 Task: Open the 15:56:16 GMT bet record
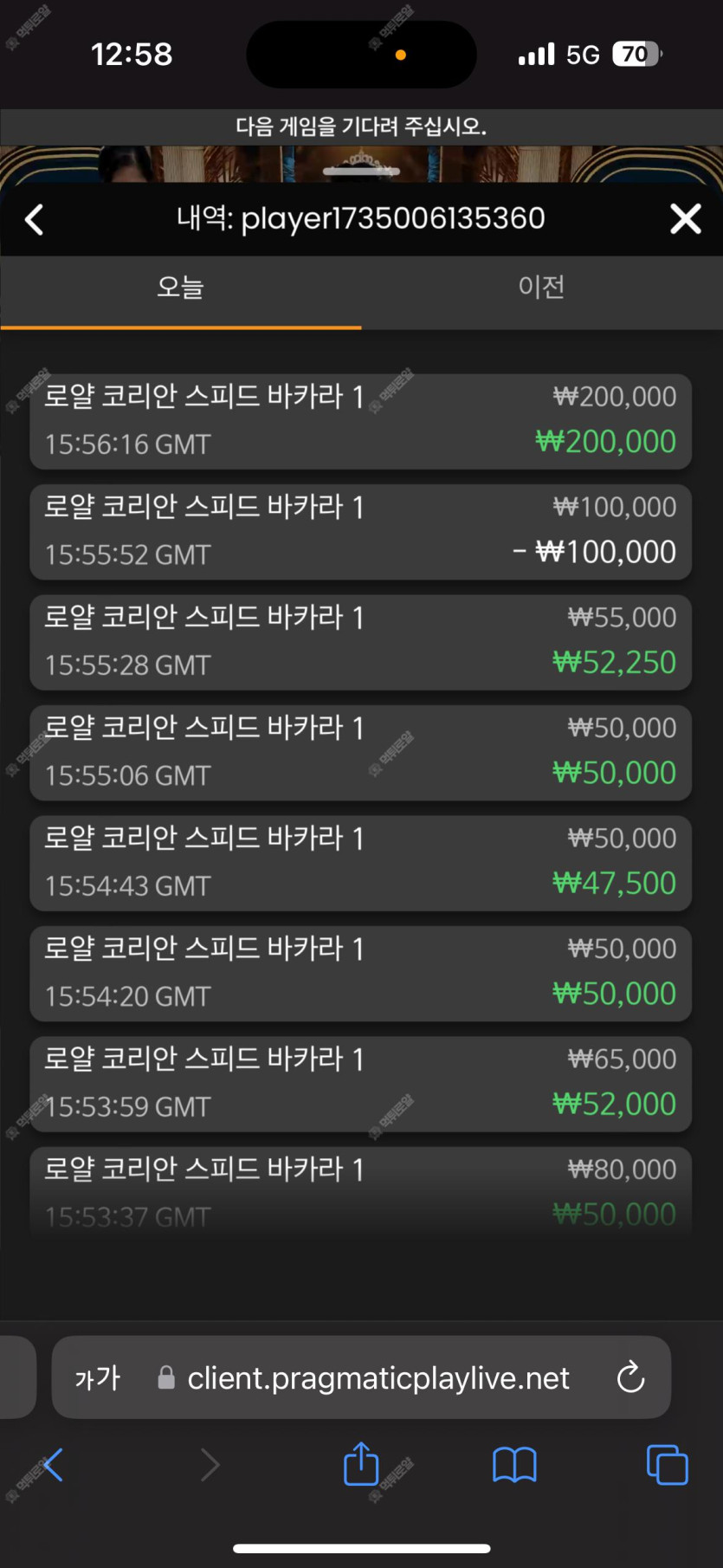click(x=361, y=422)
